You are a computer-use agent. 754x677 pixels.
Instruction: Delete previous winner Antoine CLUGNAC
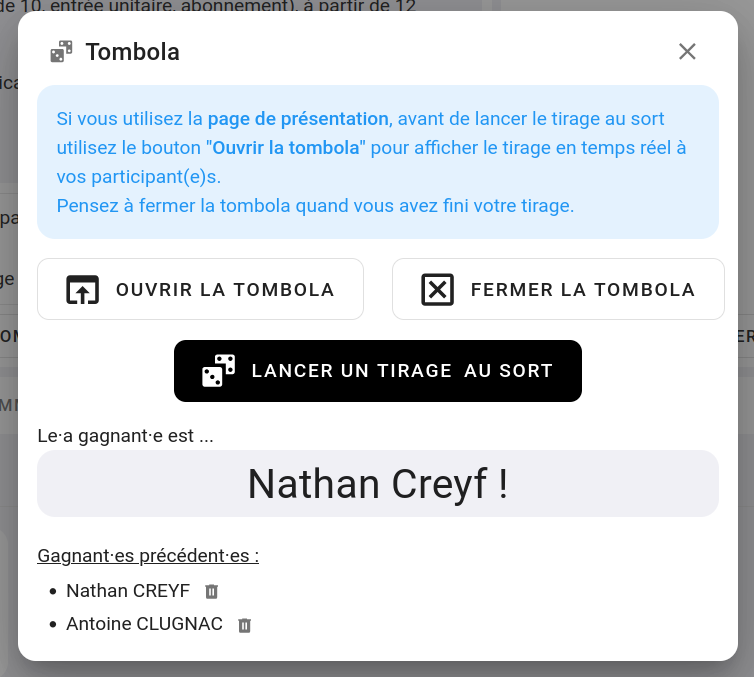coord(244,625)
